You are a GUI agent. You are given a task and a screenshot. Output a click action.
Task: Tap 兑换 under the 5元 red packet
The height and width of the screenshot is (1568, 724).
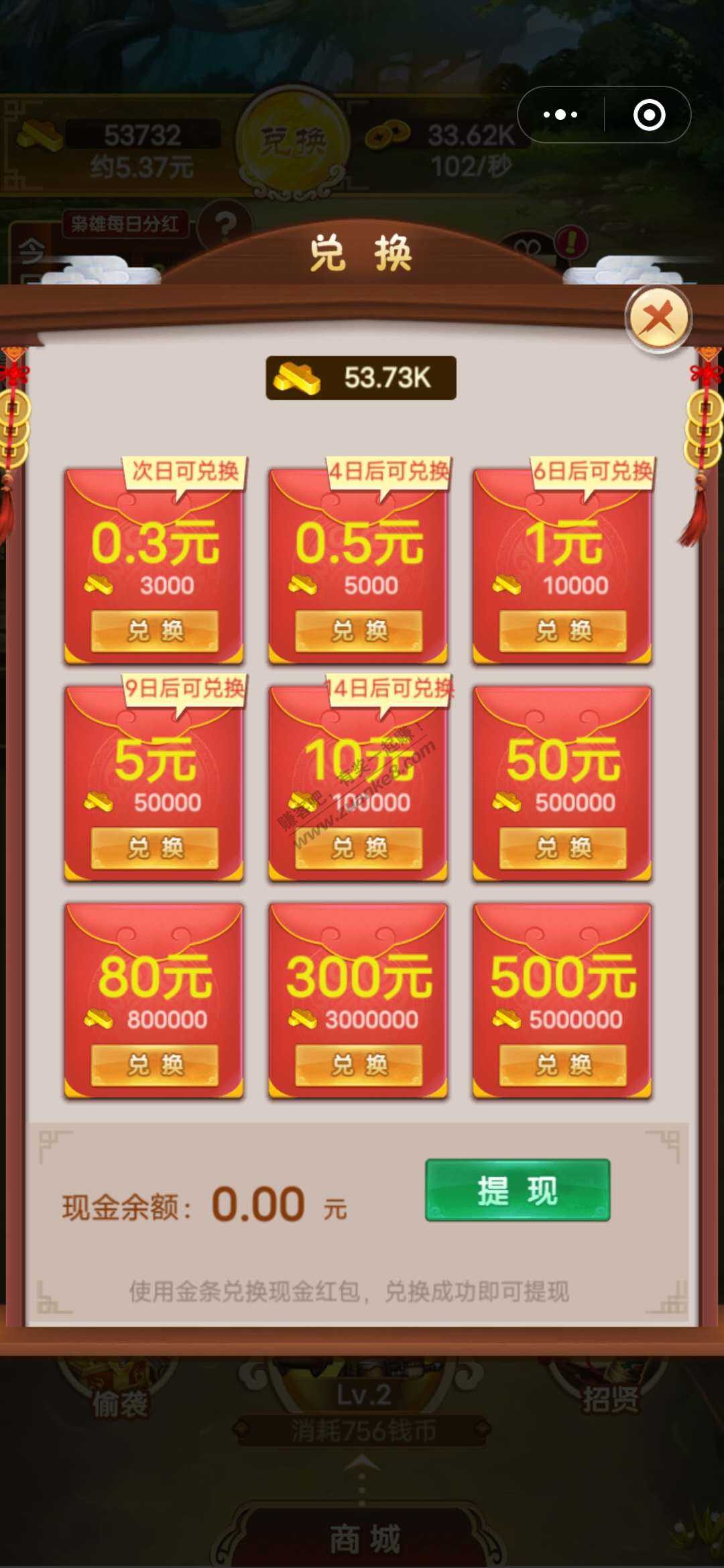point(155,848)
